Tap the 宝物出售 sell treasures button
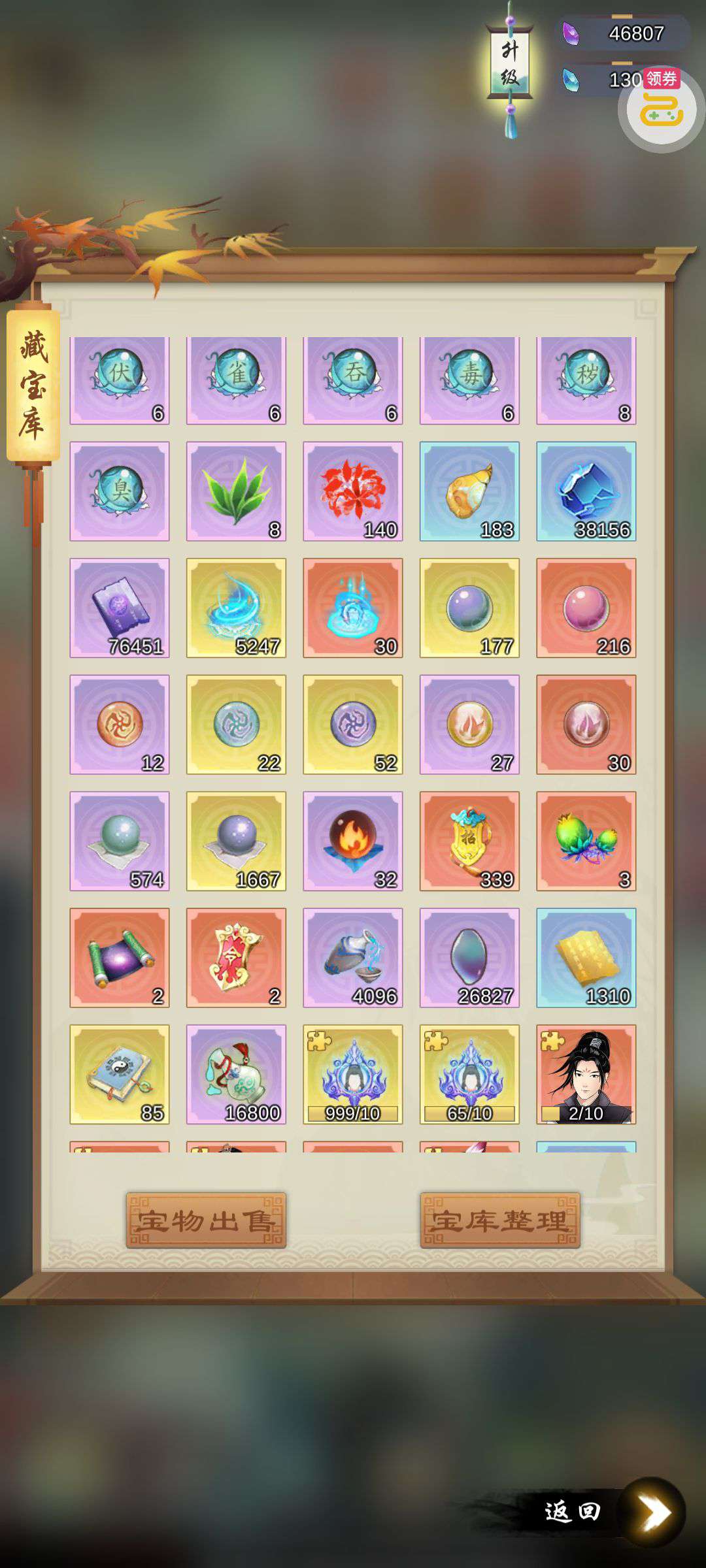 (206, 1220)
